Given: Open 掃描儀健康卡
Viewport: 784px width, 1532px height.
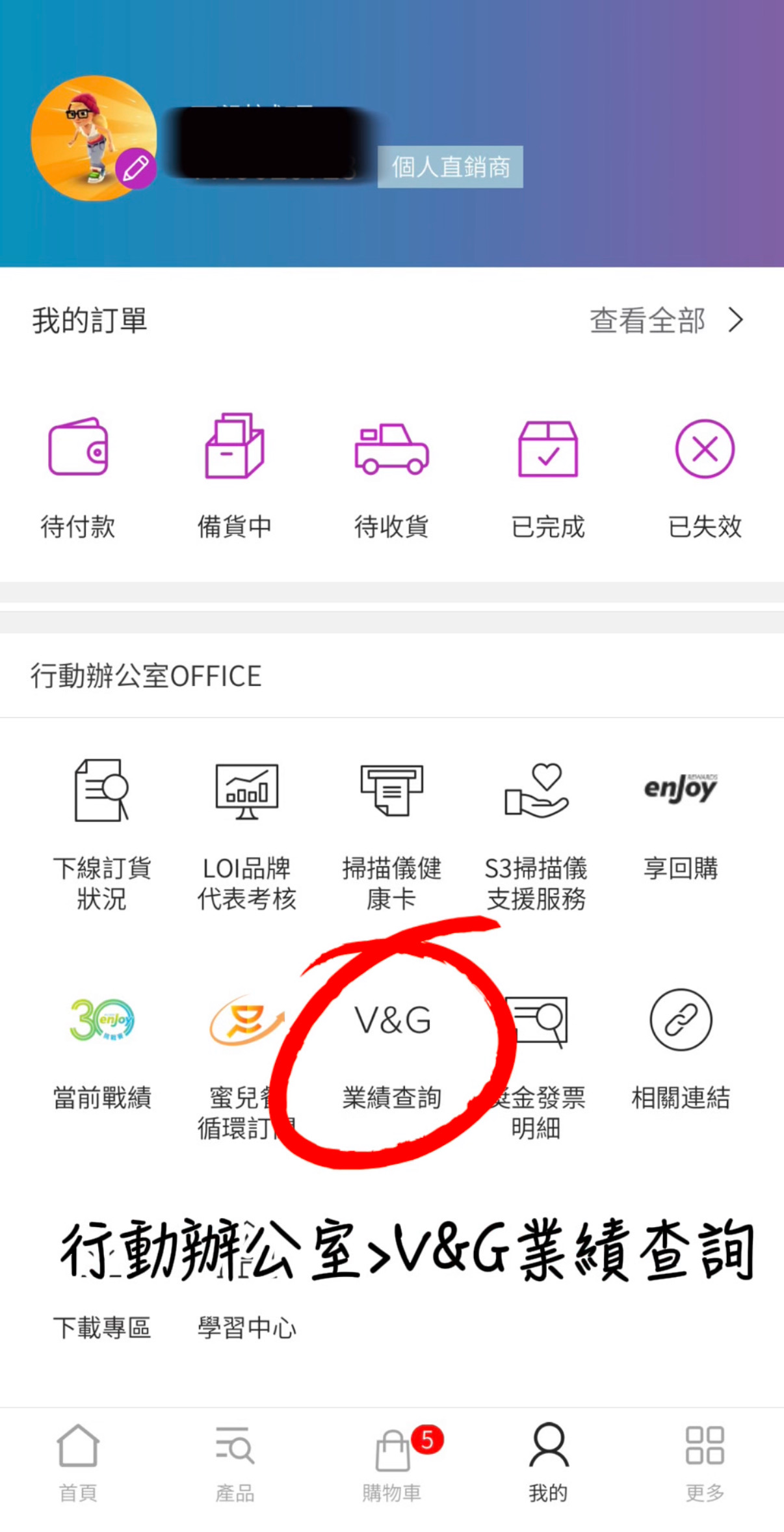Looking at the screenshot, I should click(x=391, y=836).
